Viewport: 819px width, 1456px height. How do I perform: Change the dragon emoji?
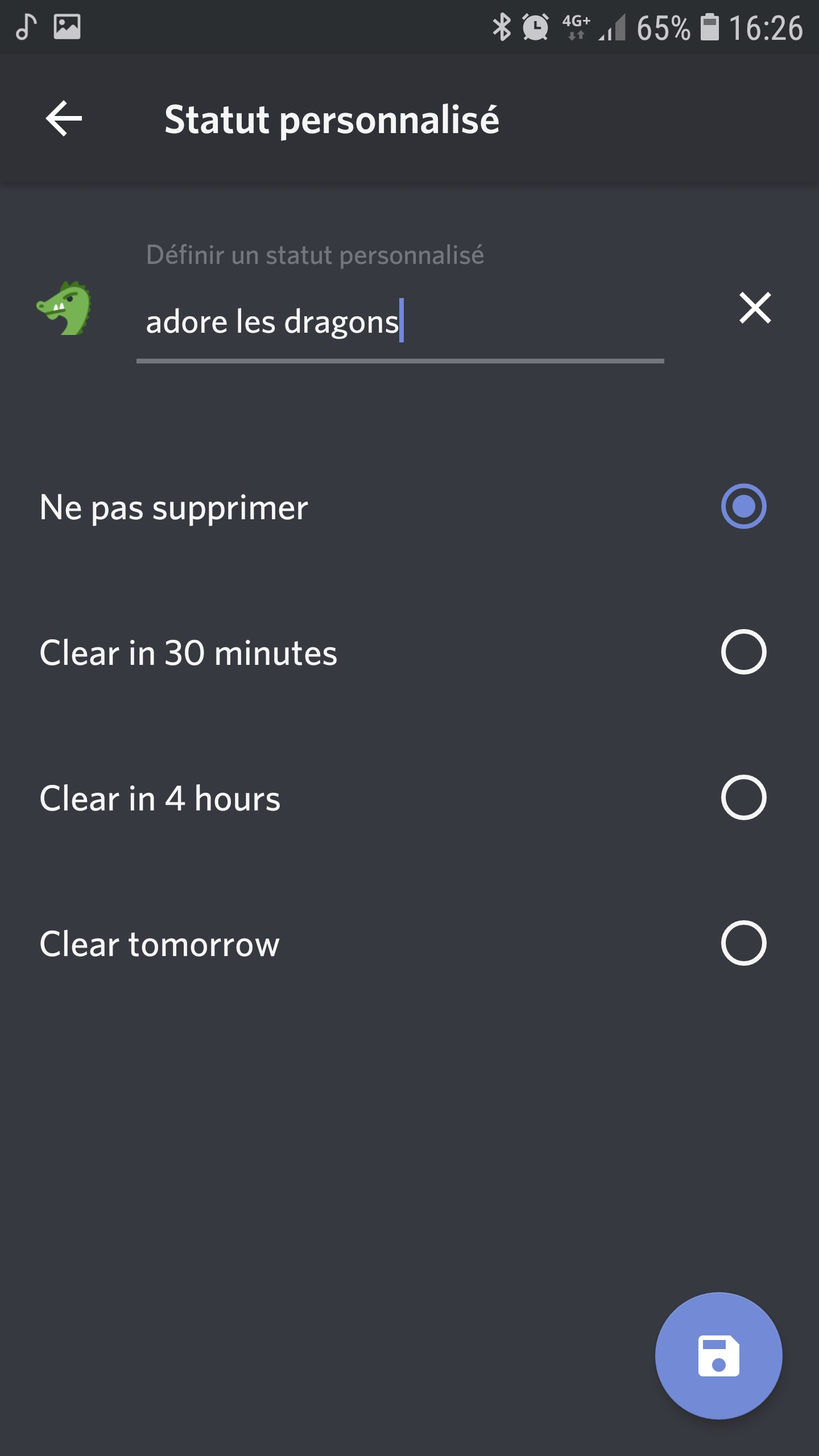64,308
